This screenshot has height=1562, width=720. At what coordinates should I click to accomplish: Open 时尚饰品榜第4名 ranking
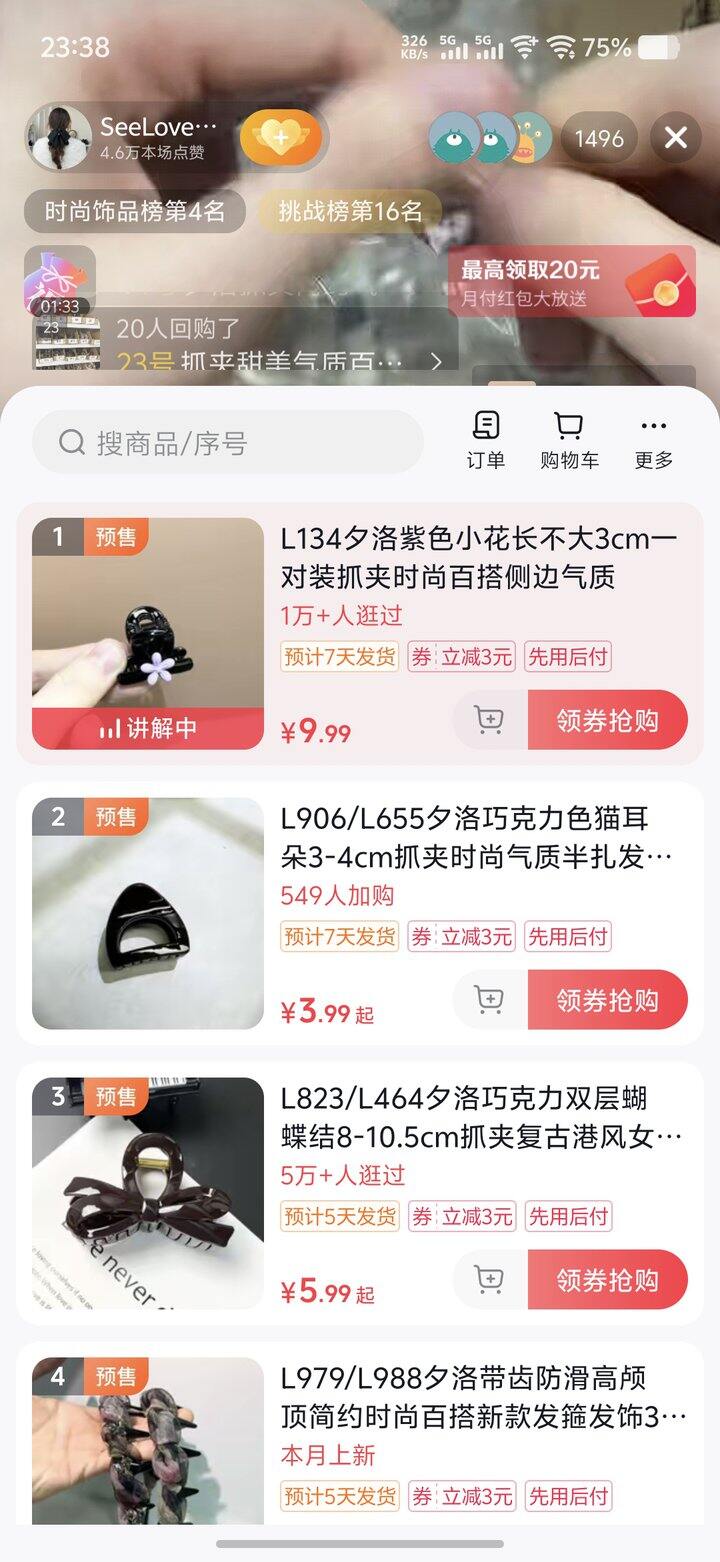134,212
